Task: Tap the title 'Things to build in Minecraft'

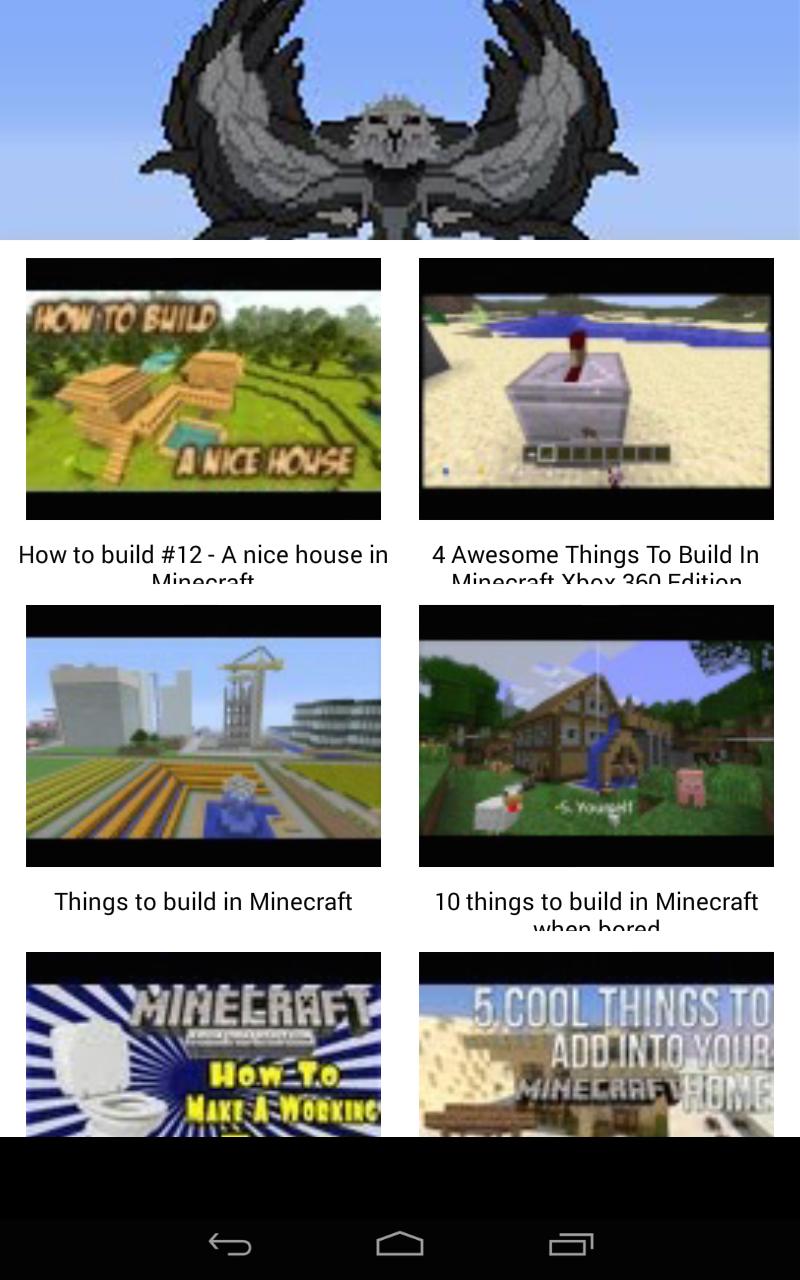Action: click(x=203, y=901)
